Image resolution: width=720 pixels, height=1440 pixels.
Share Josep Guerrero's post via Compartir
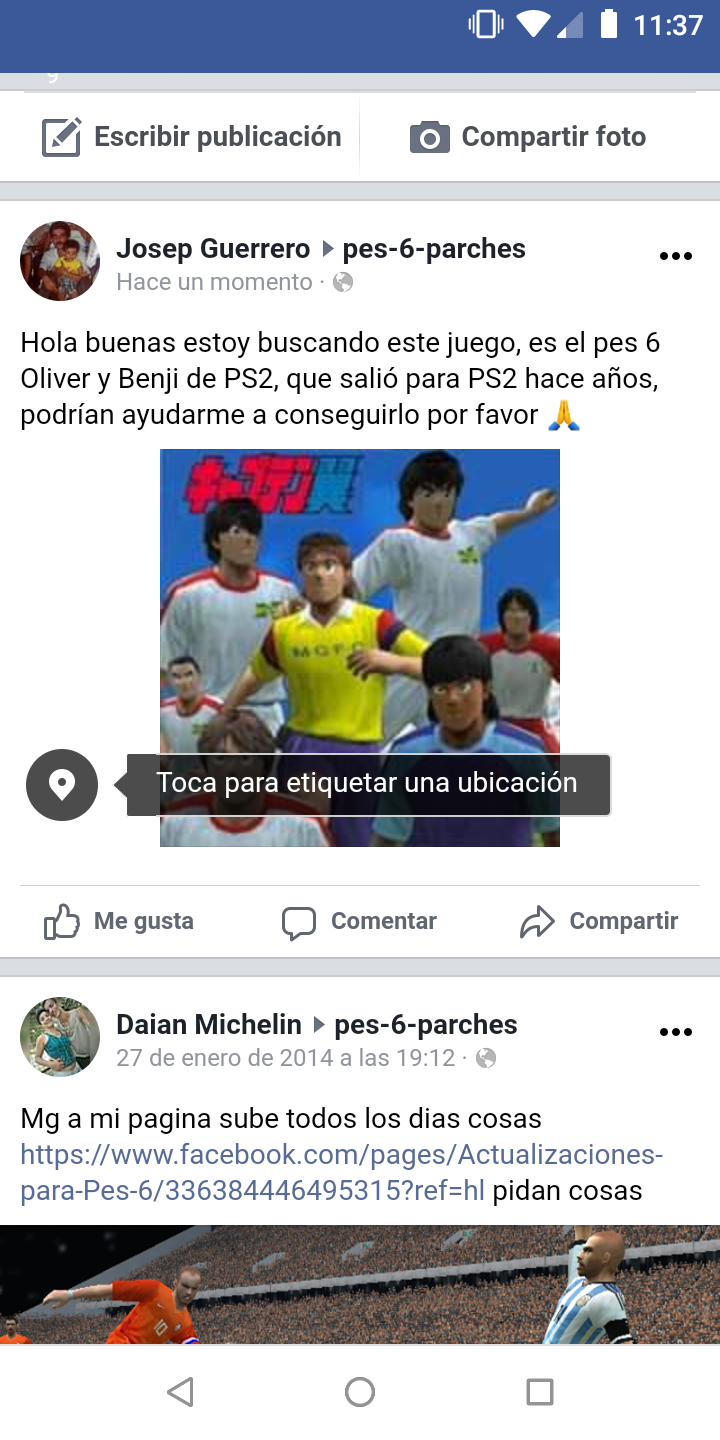point(599,921)
